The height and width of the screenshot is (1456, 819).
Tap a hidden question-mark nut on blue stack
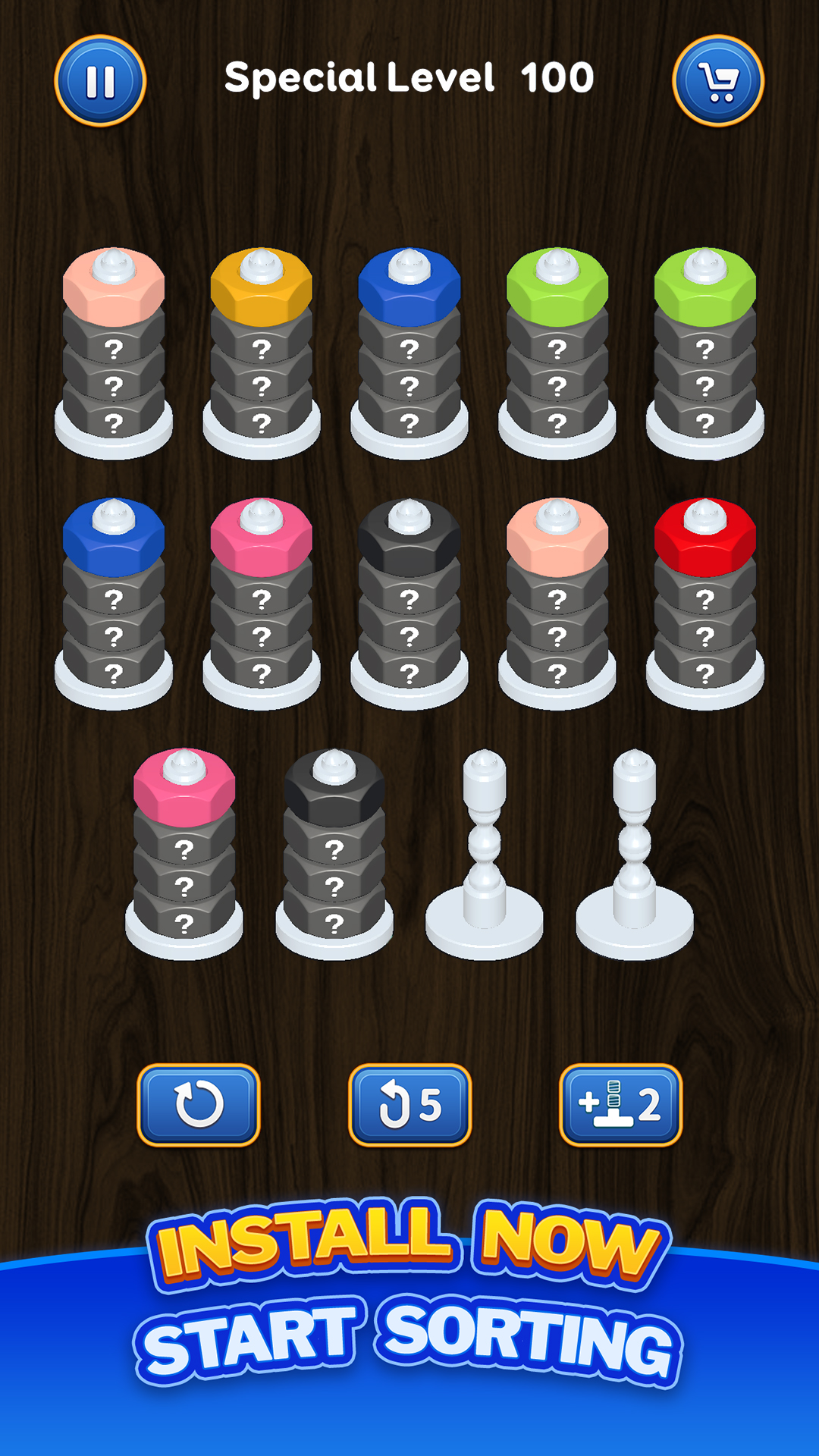coord(409,349)
